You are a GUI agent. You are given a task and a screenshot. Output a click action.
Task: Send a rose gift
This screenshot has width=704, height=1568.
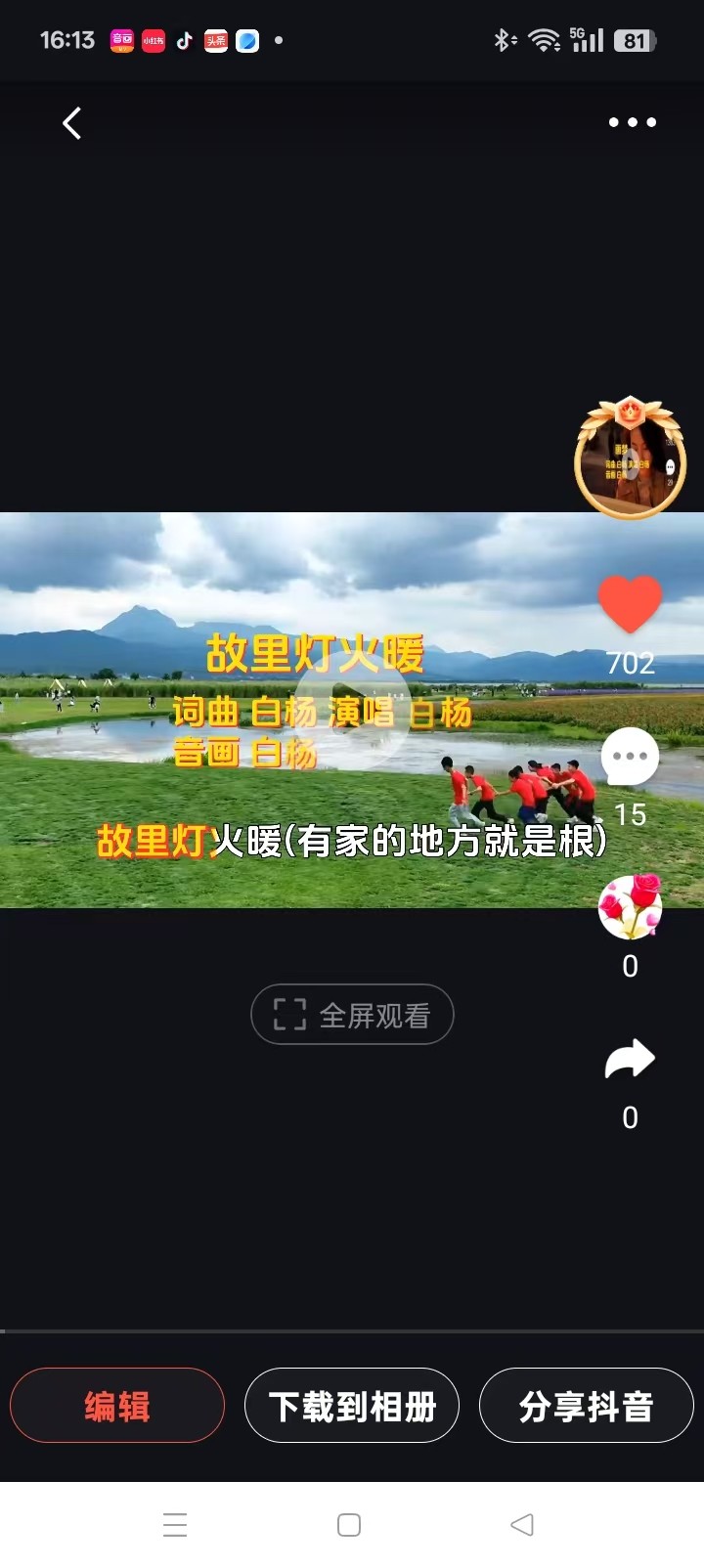click(x=630, y=907)
